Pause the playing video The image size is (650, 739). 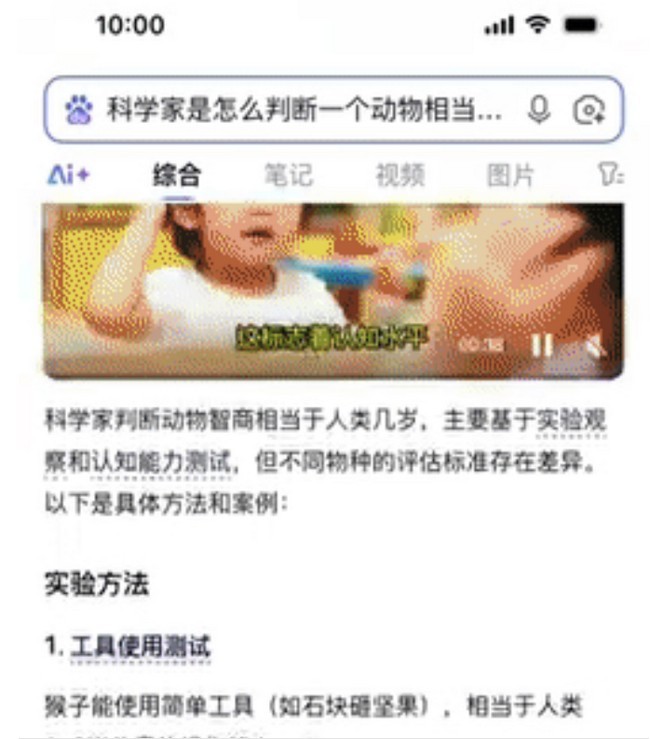coord(542,345)
